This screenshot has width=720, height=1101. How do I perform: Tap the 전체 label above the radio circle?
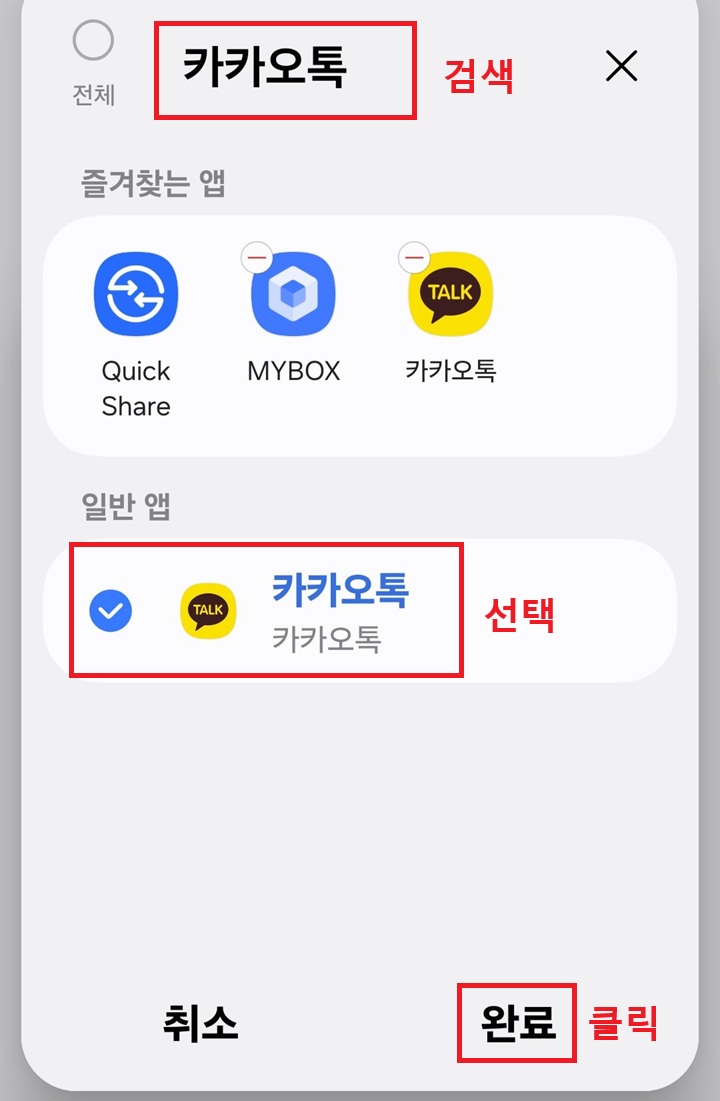pyautogui.click(x=93, y=98)
